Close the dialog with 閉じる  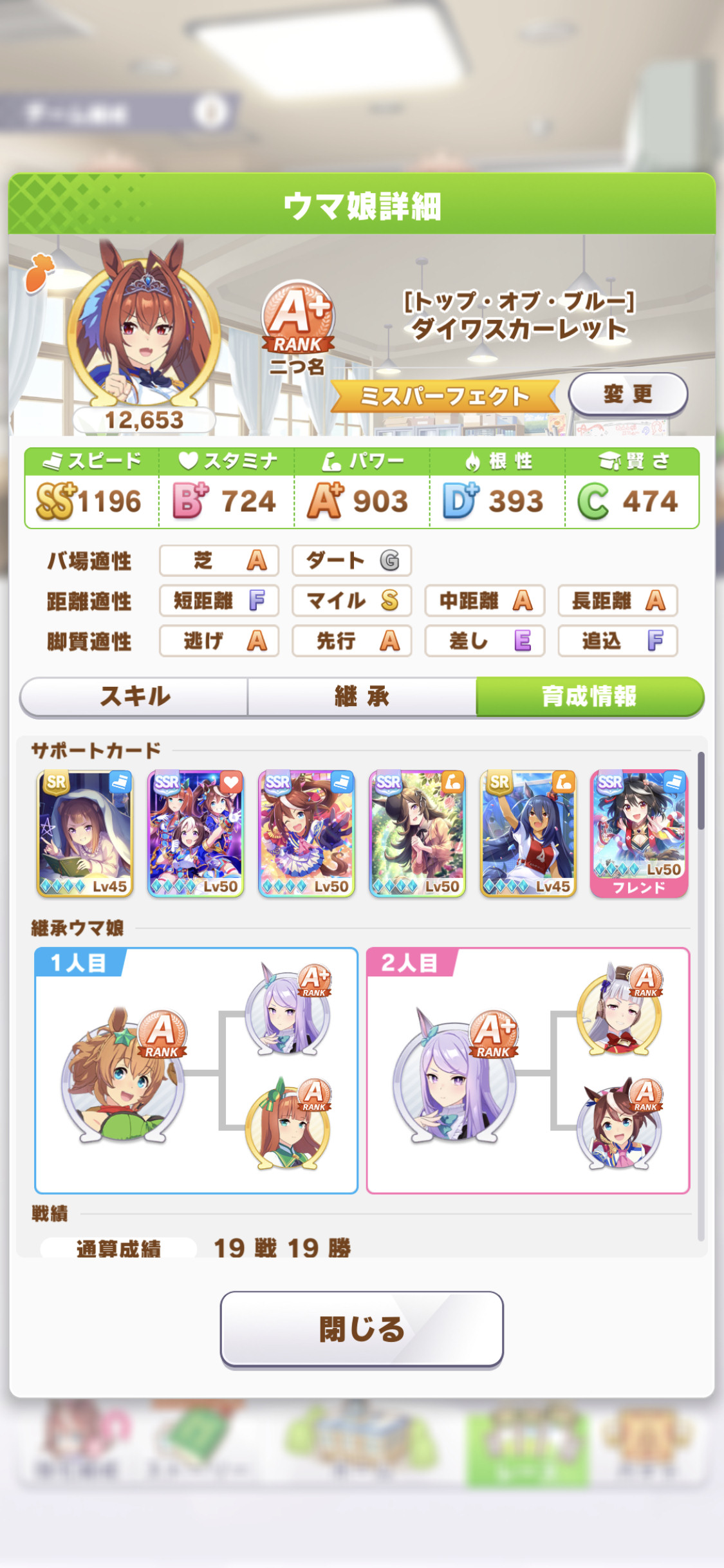click(362, 1328)
